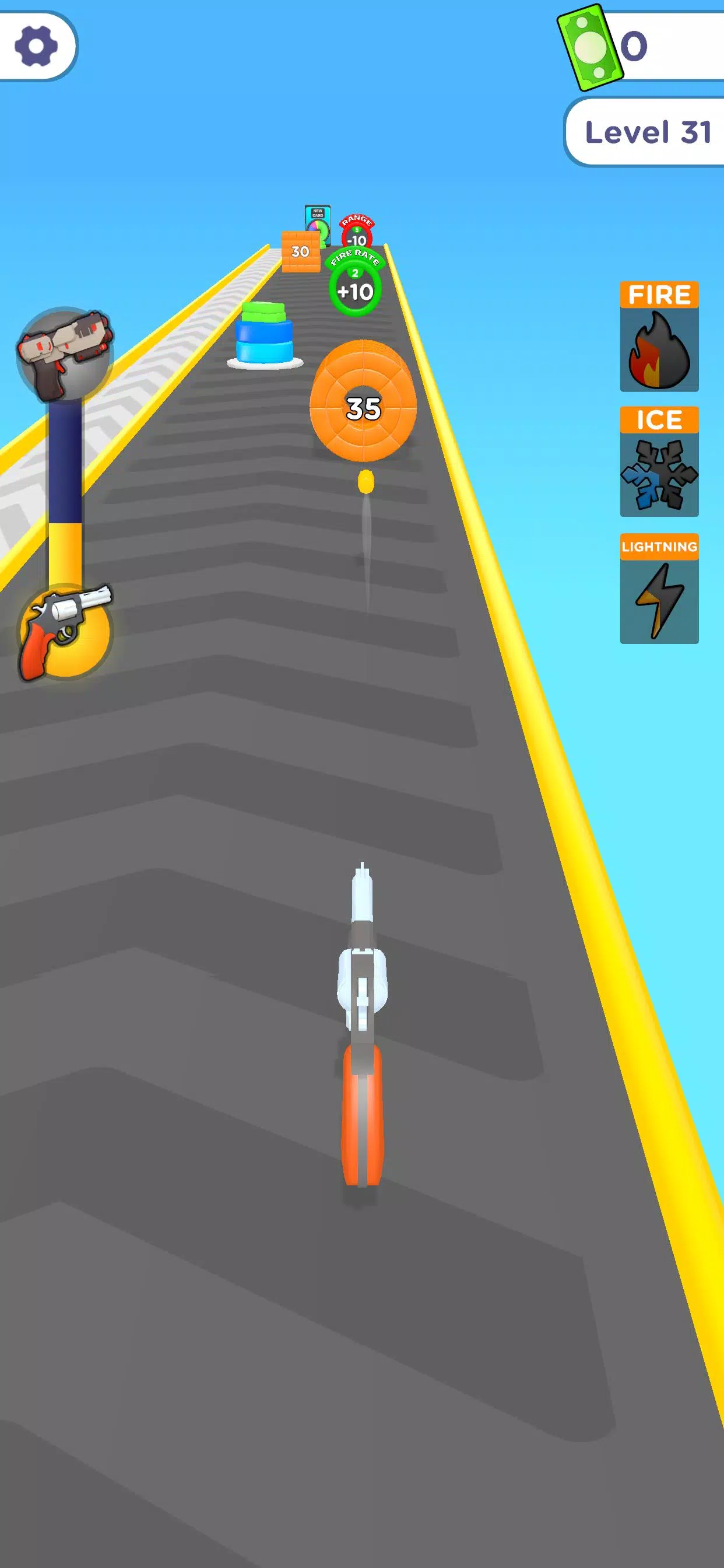Image resolution: width=724 pixels, height=1568 pixels.
Task: Activate the ICE power-up
Action: [x=659, y=463]
